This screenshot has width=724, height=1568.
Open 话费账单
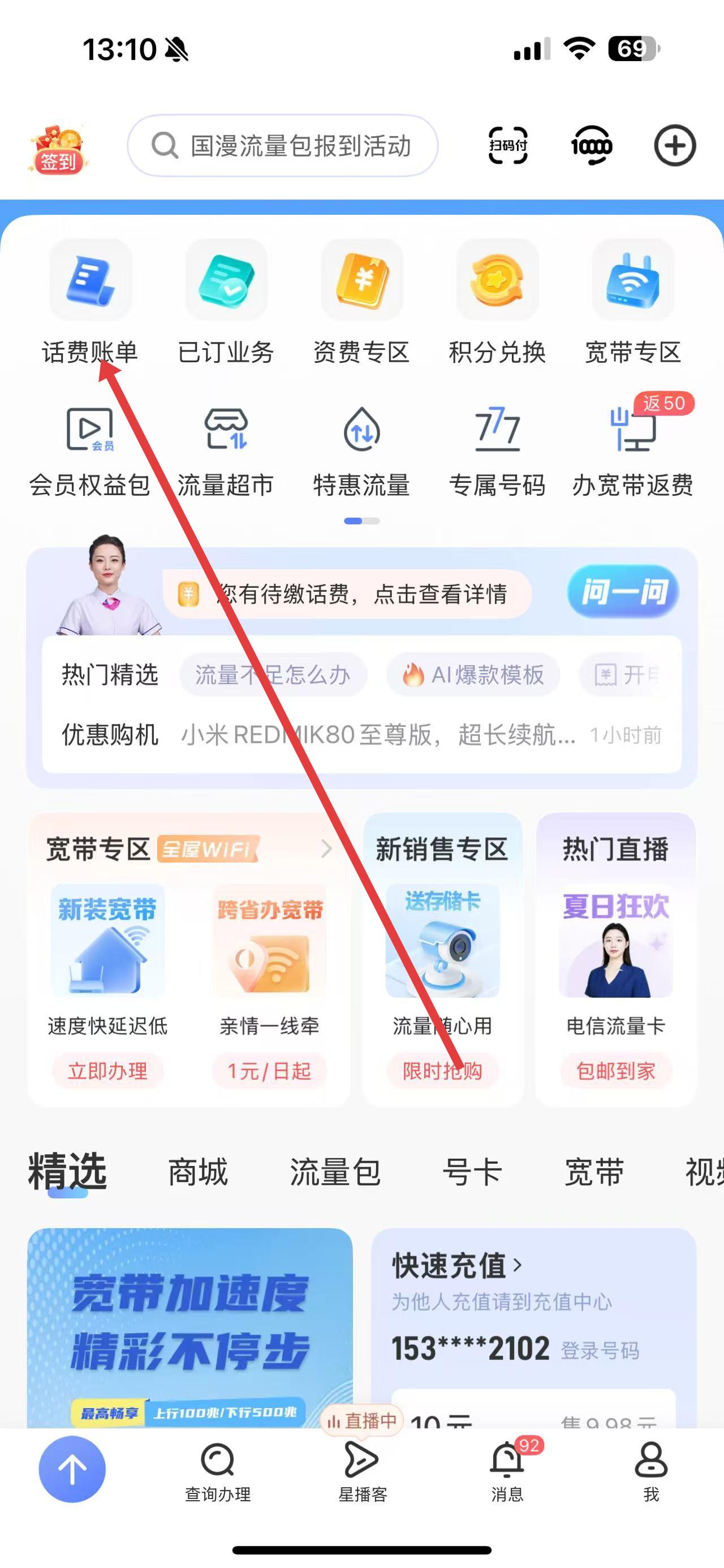coord(90,301)
